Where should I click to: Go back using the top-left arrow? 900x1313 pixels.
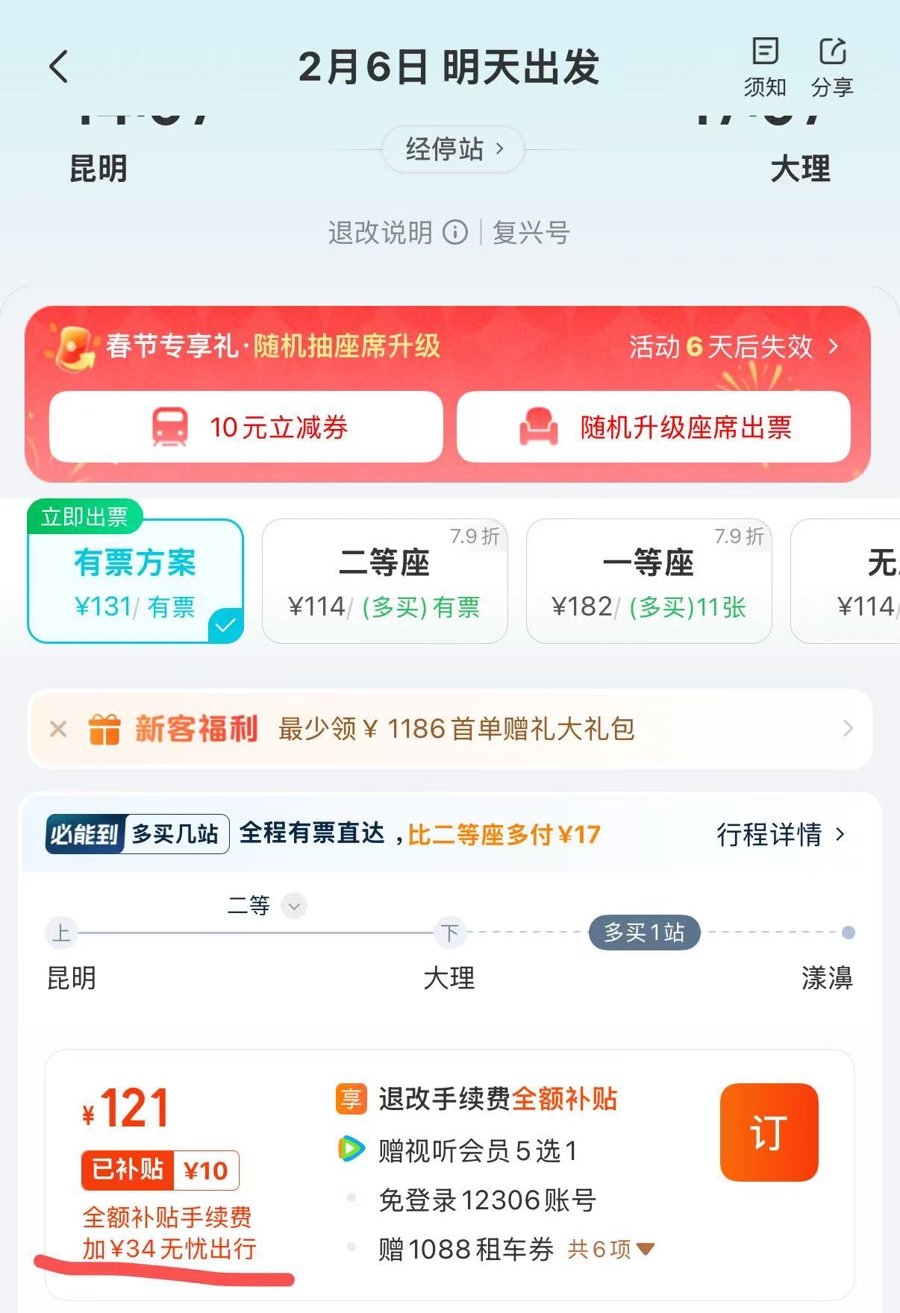coord(59,67)
